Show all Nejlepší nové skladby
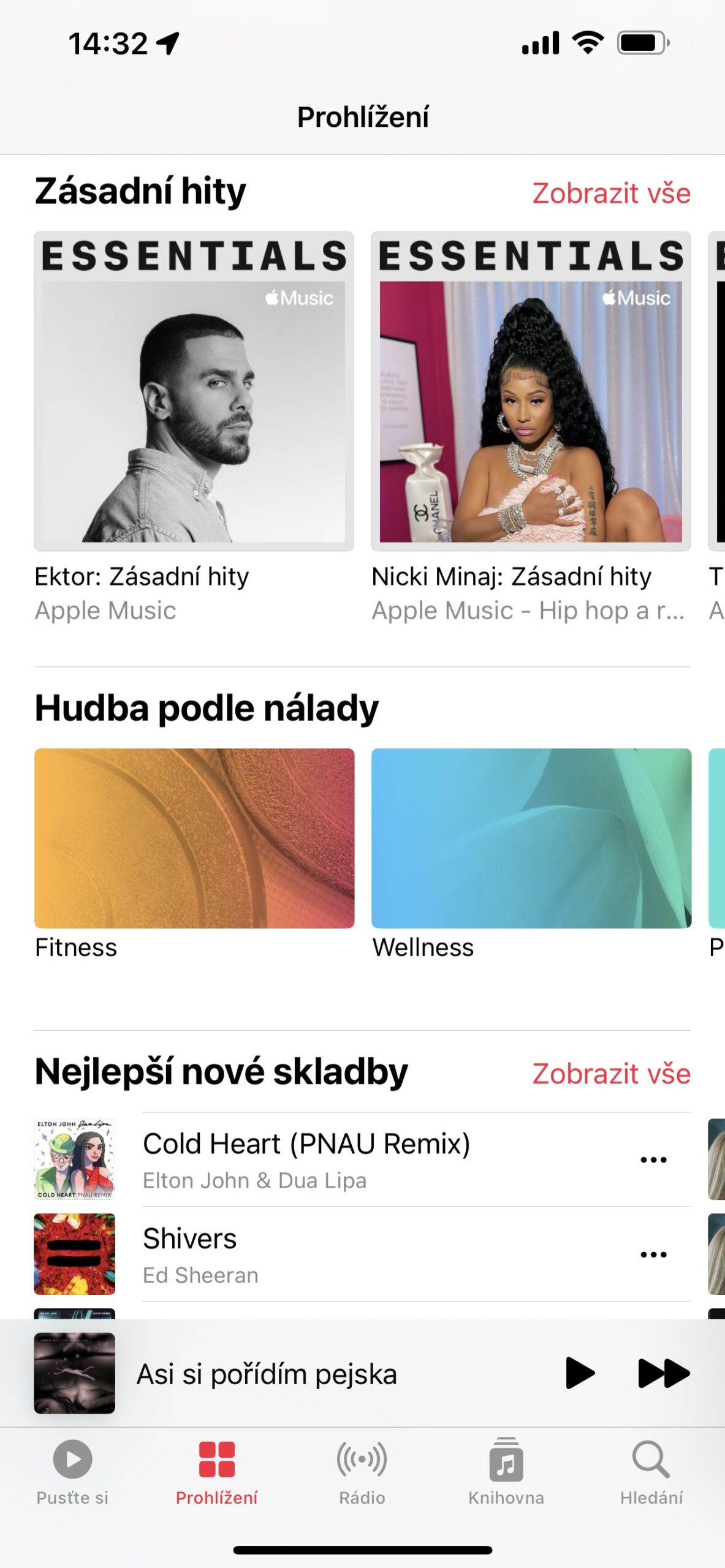Image resolution: width=725 pixels, height=1568 pixels. click(611, 1073)
